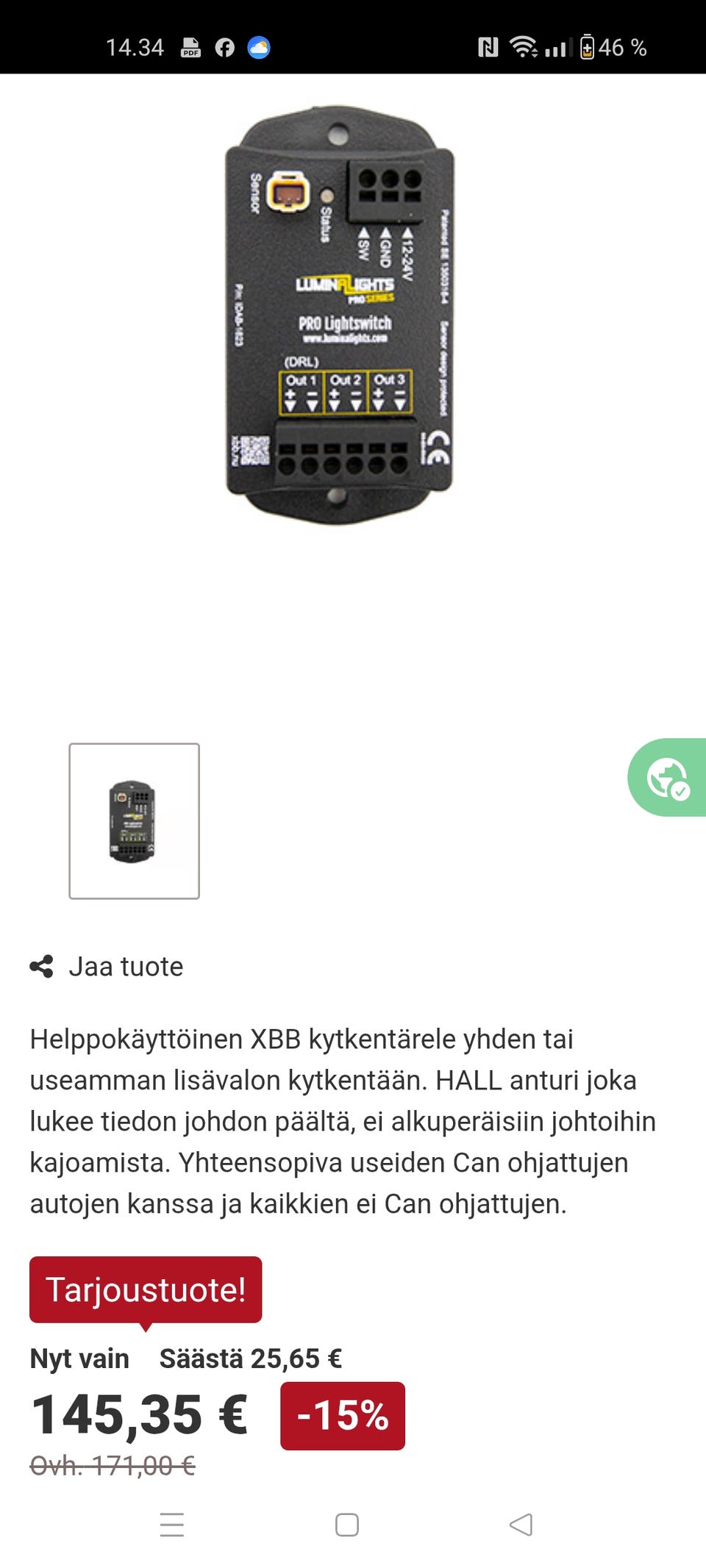
Task: Select the product thumbnail image
Action: [135, 819]
